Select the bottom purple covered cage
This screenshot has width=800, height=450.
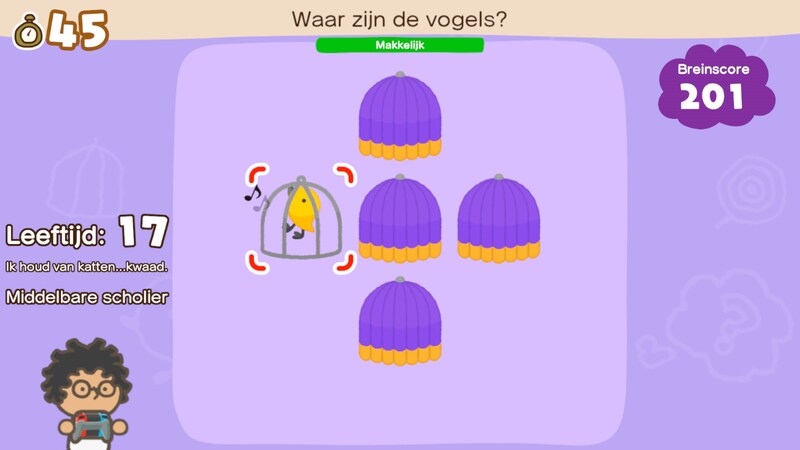pyautogui.click(x=400, y=320)
